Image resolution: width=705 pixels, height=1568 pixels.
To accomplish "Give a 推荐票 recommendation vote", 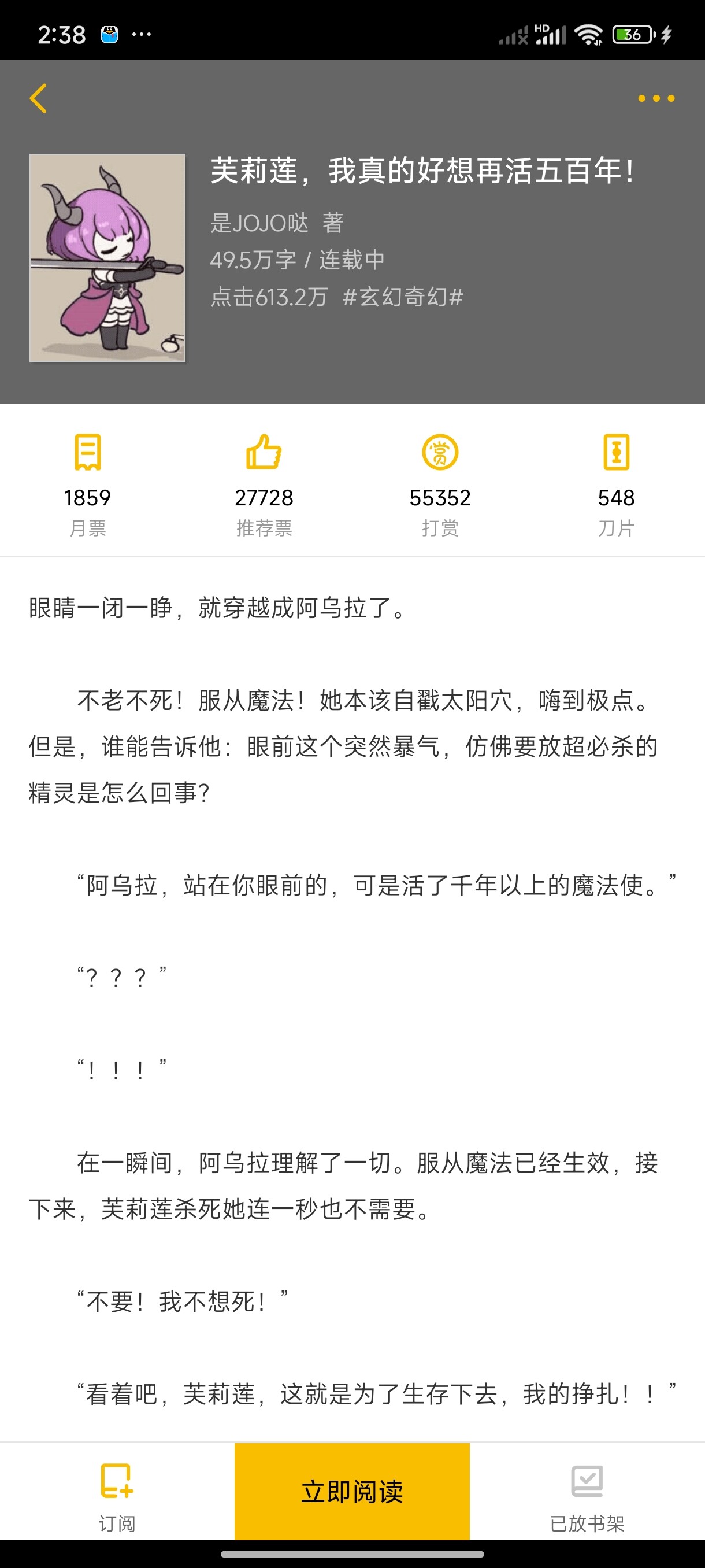I will pos(264,484).
